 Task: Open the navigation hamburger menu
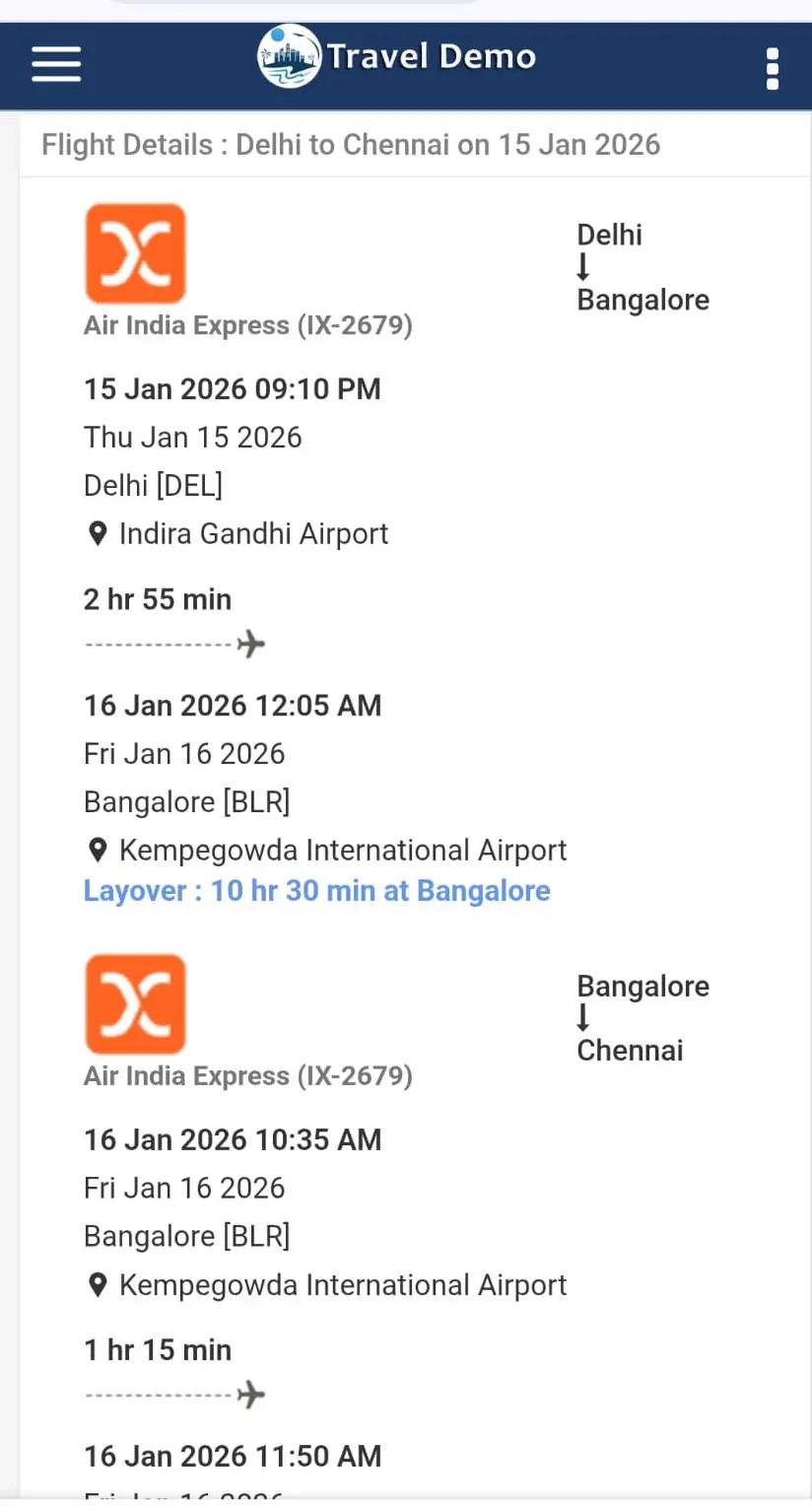pos(56,63)
